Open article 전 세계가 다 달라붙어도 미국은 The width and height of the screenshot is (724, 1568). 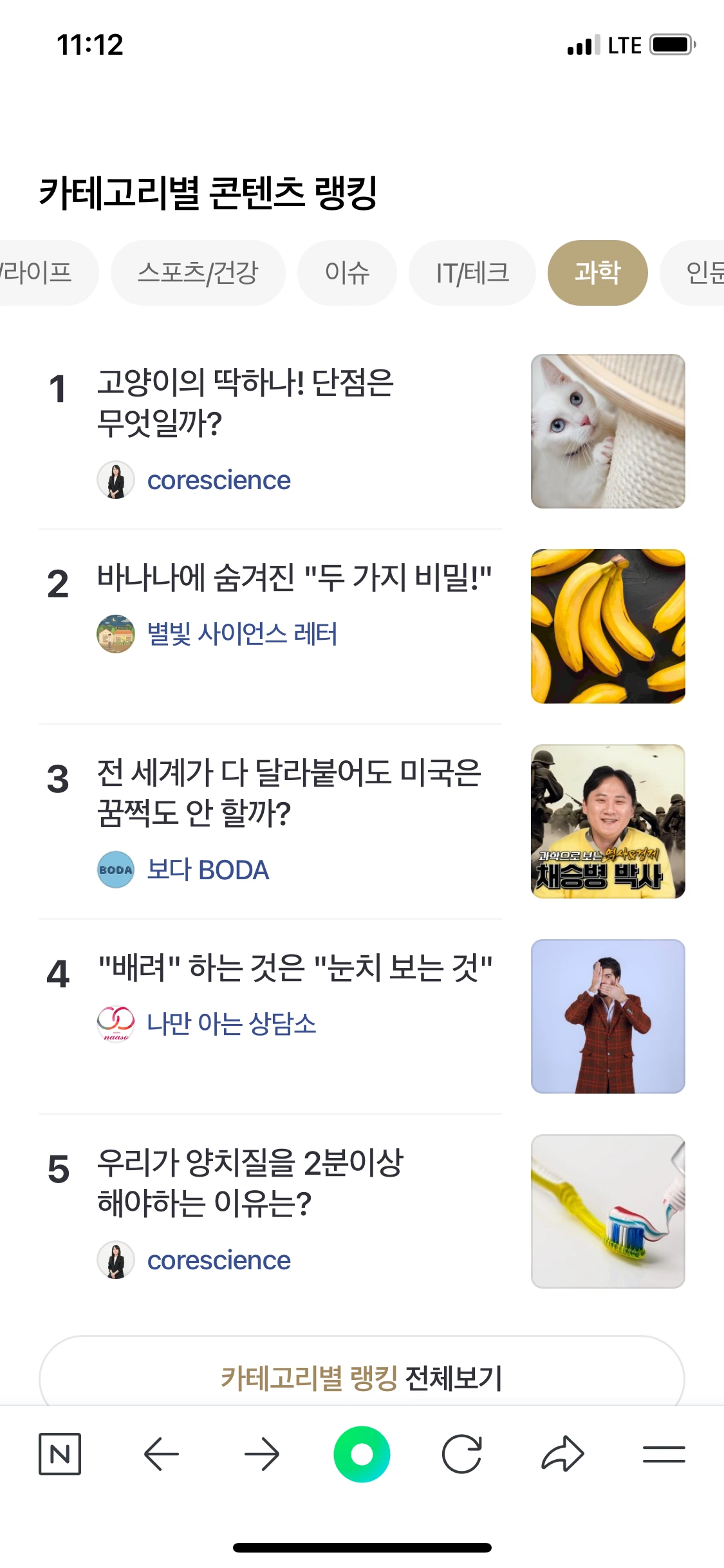289,792
